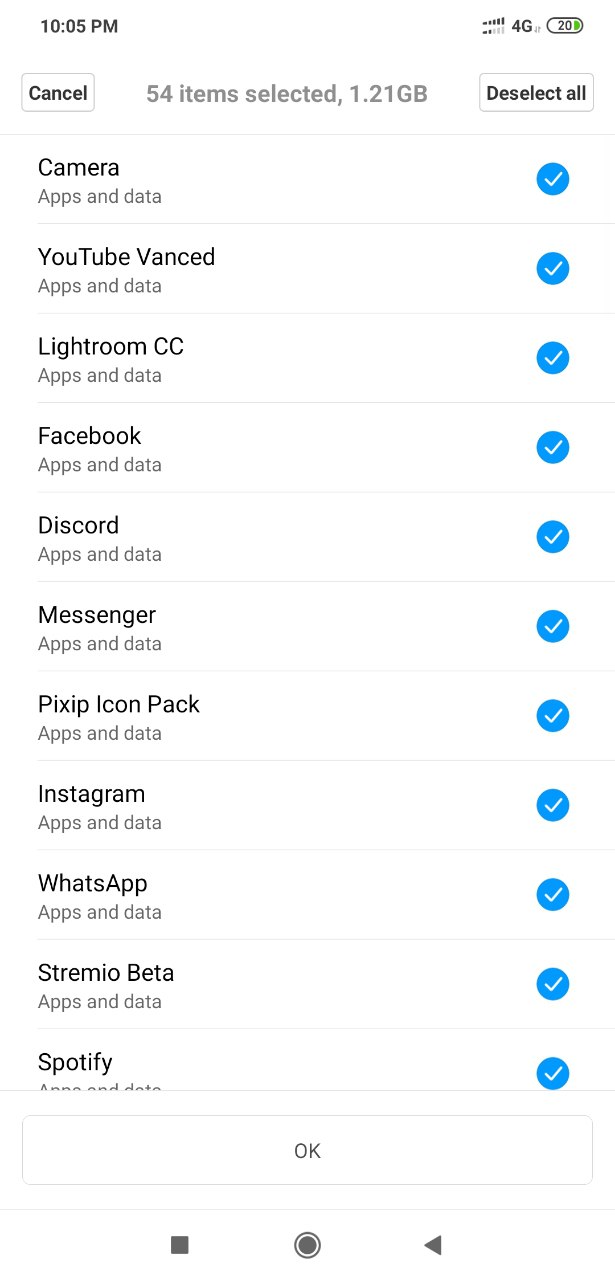Uncheck WhatsApp
615x1280 pixels.
pyautogui.click(x=553, y=895)
